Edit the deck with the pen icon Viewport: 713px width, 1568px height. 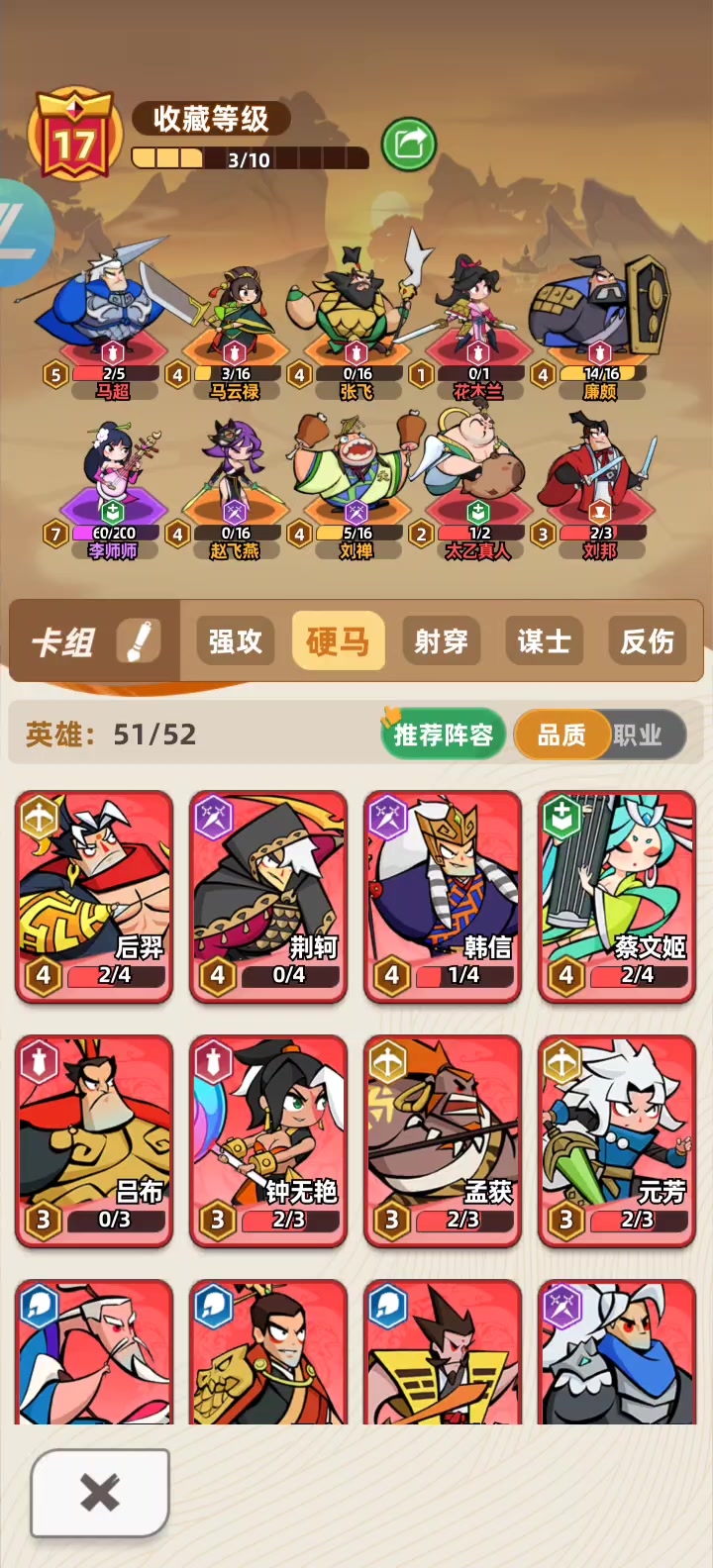pyautogui.click(x=139, y=641)
